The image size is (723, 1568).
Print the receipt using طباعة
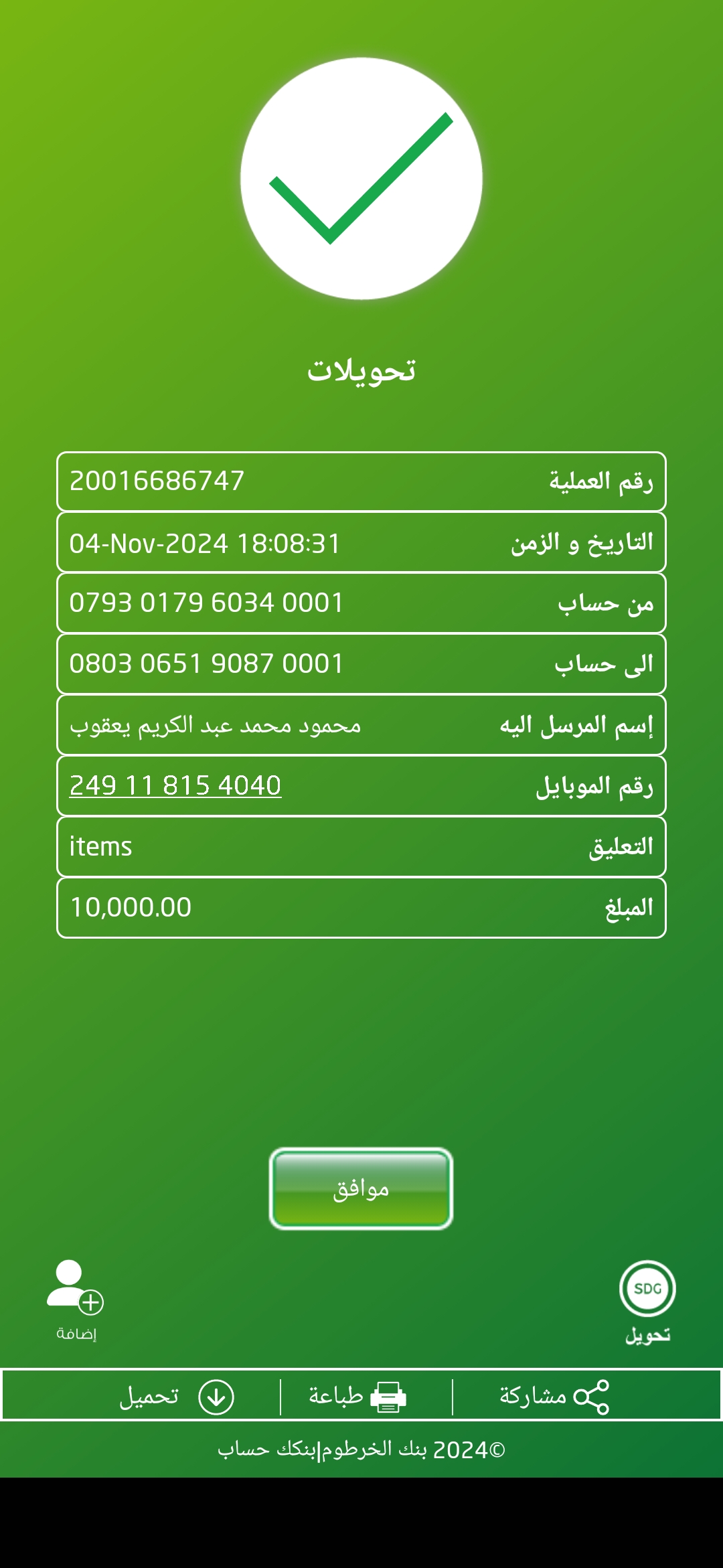[x=357, y=1397]
